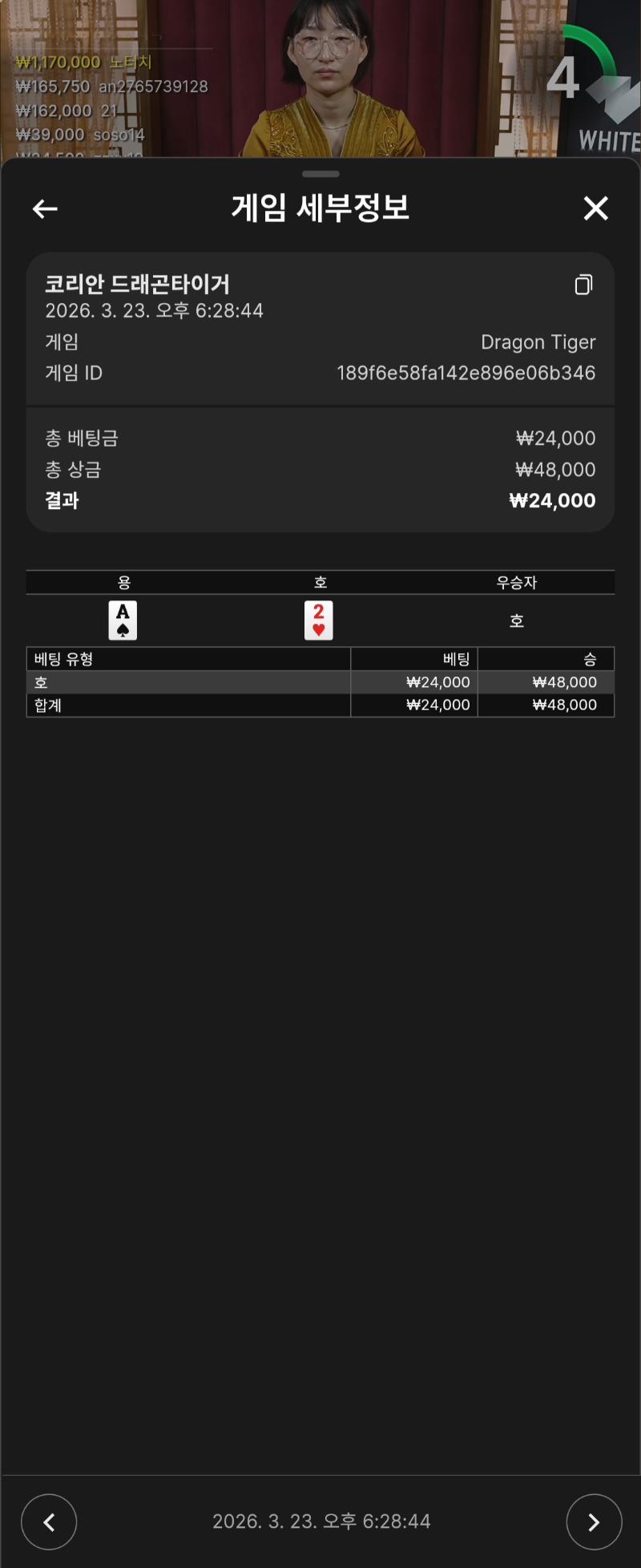Go back from game details
Screen dimensions: 641x1568
(x=45, y=209)
